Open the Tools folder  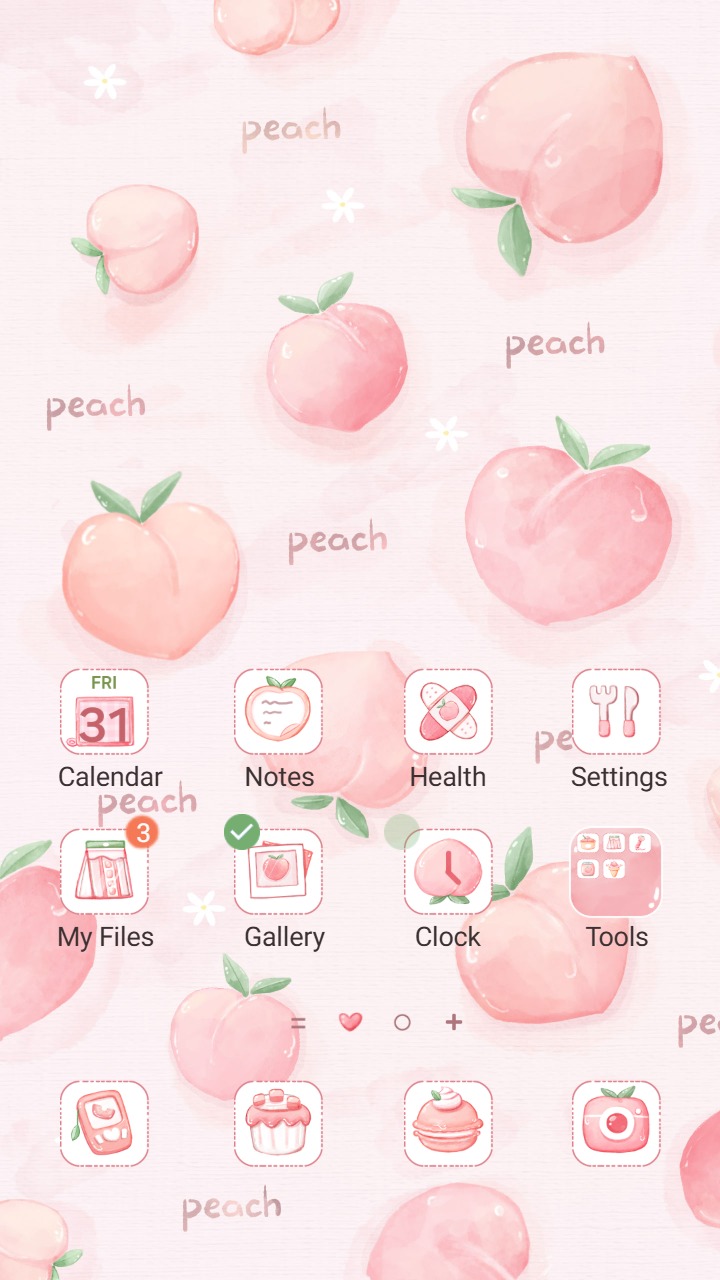(617, 872)
